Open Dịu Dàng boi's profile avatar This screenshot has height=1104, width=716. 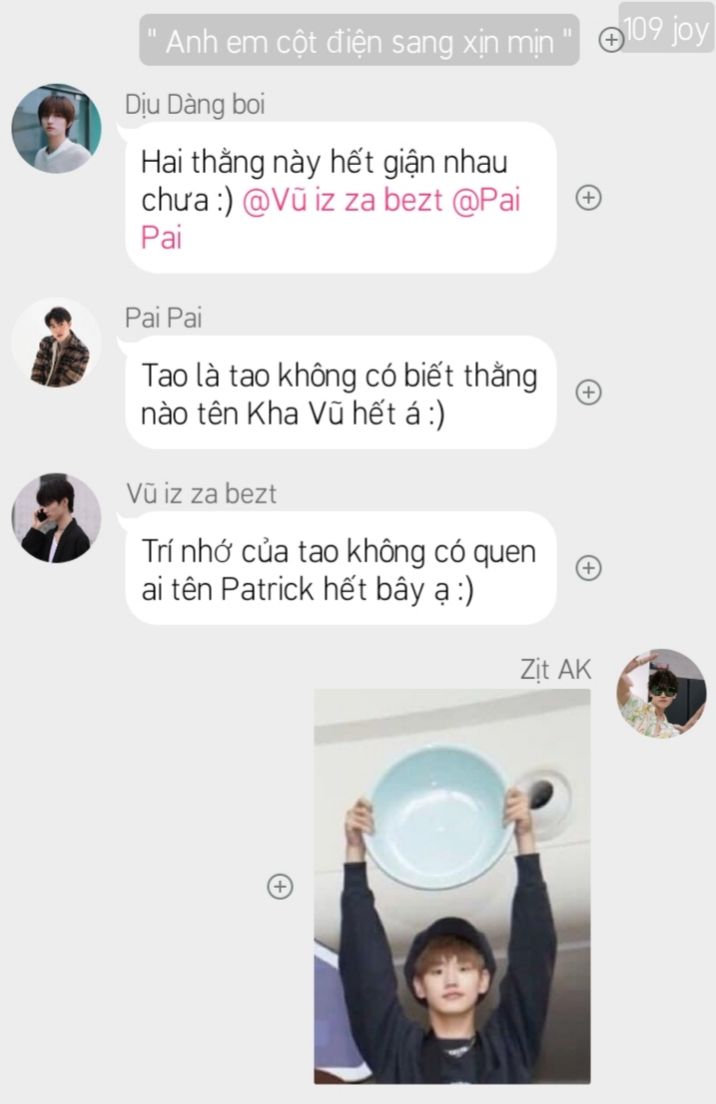click(56, 129)
